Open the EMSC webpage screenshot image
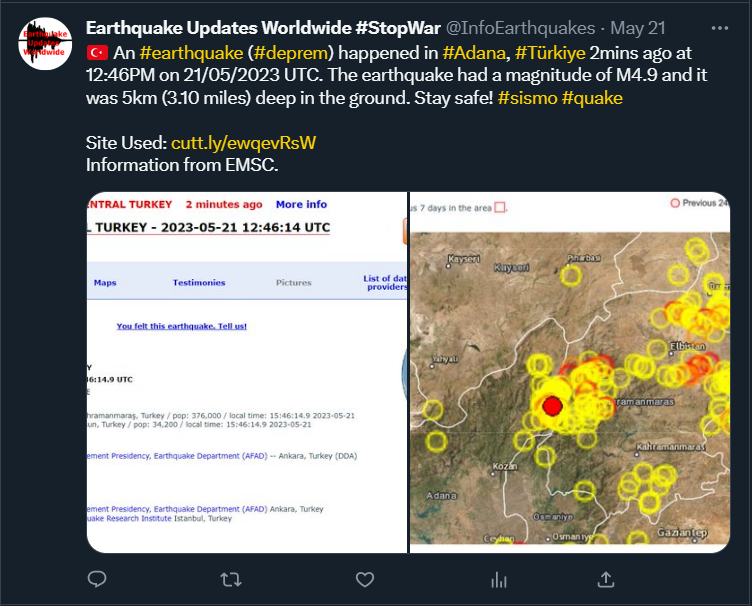 pyautogui.click(x=246, y=370)
